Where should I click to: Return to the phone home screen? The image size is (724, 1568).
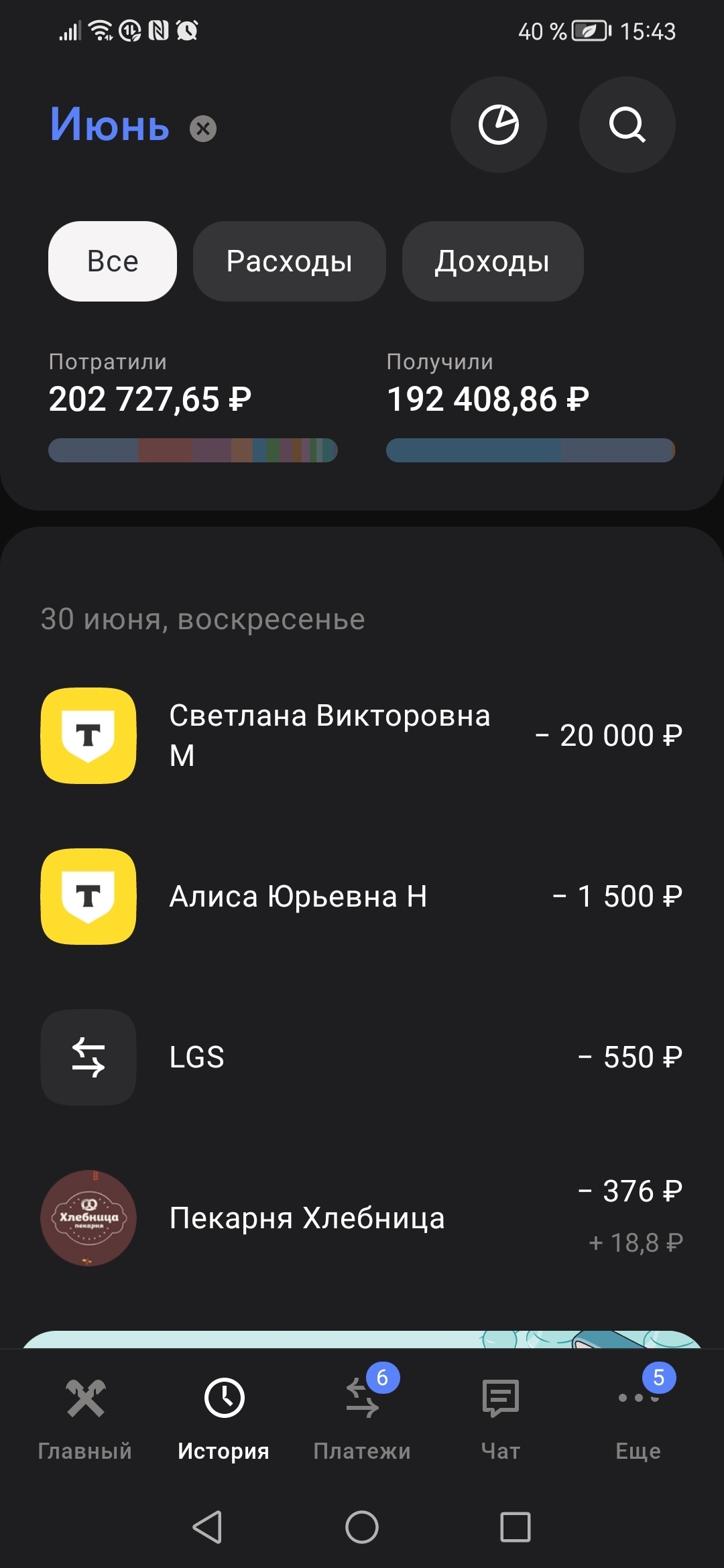tap(362, 1527)
